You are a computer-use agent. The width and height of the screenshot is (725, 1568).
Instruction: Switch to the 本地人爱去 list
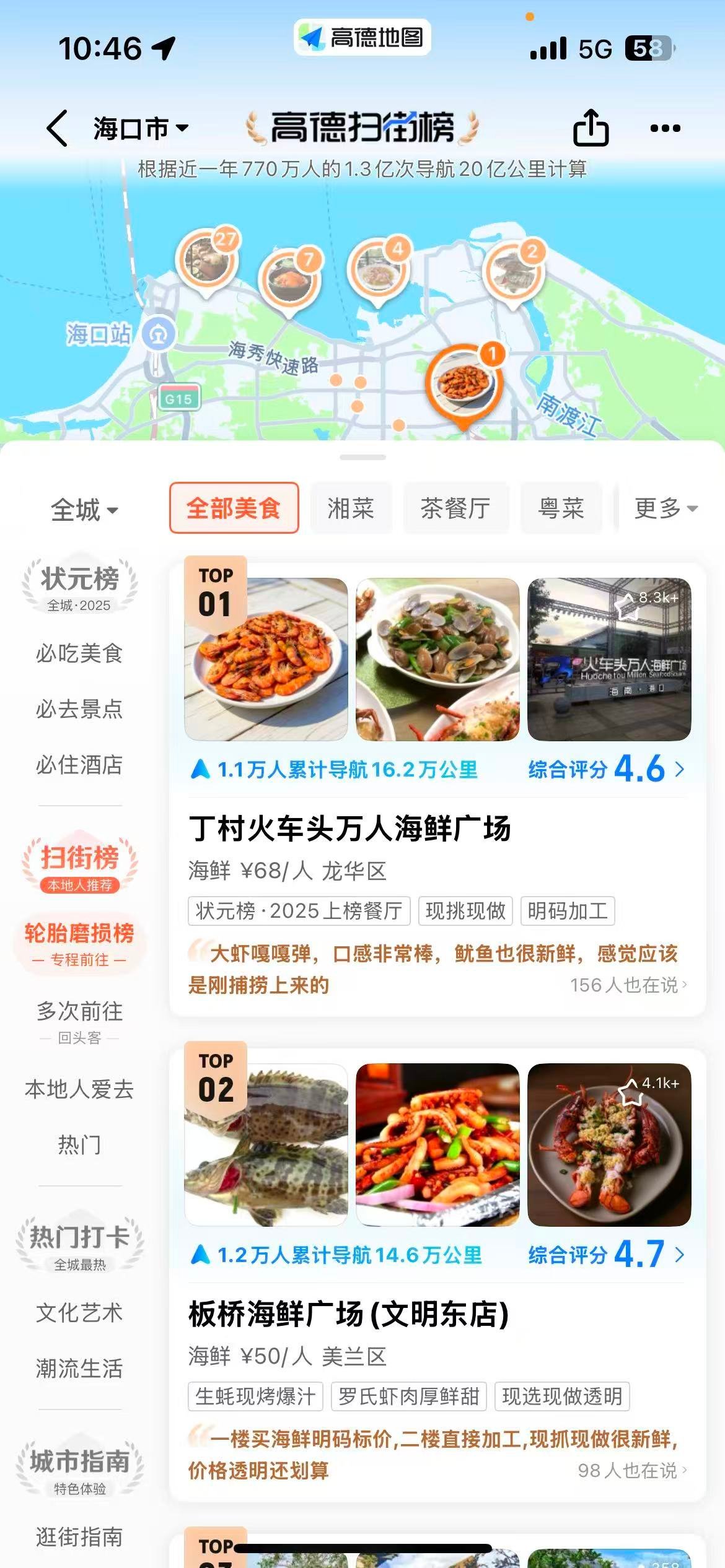tap(79, 1089)
